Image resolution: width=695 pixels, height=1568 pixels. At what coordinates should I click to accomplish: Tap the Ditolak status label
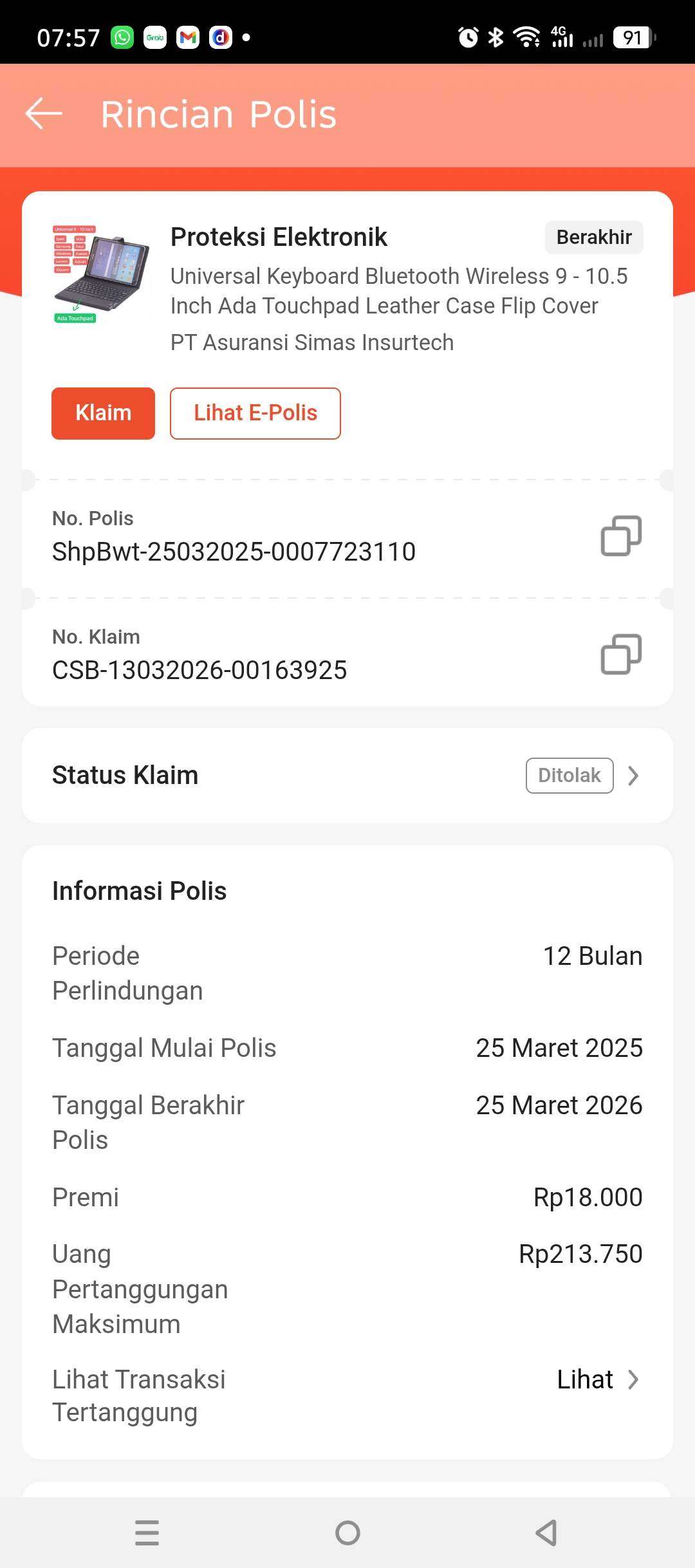click(x=568, y=775)
